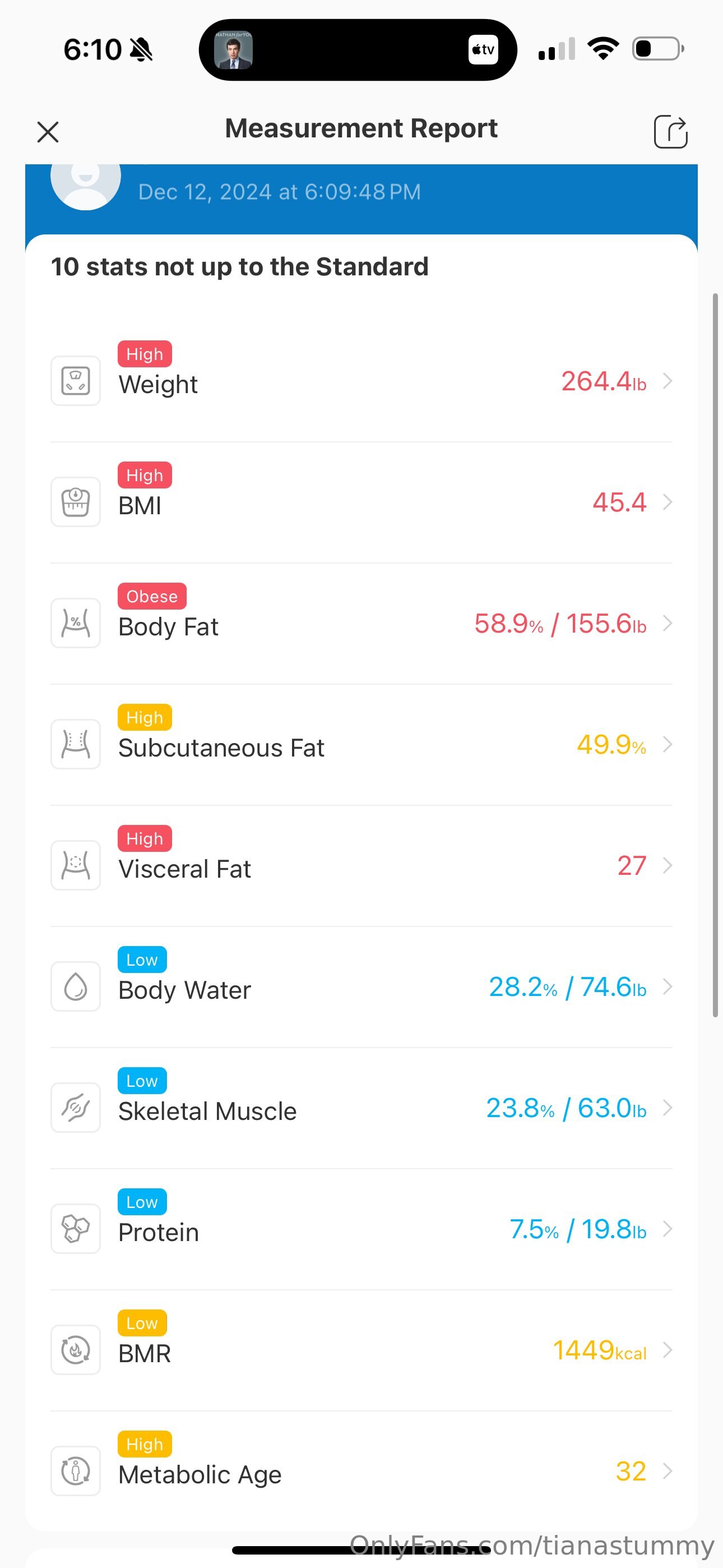The width and height of the screenshot is (723, 1568).
Task: View BMI details
Action: [361, 502]
